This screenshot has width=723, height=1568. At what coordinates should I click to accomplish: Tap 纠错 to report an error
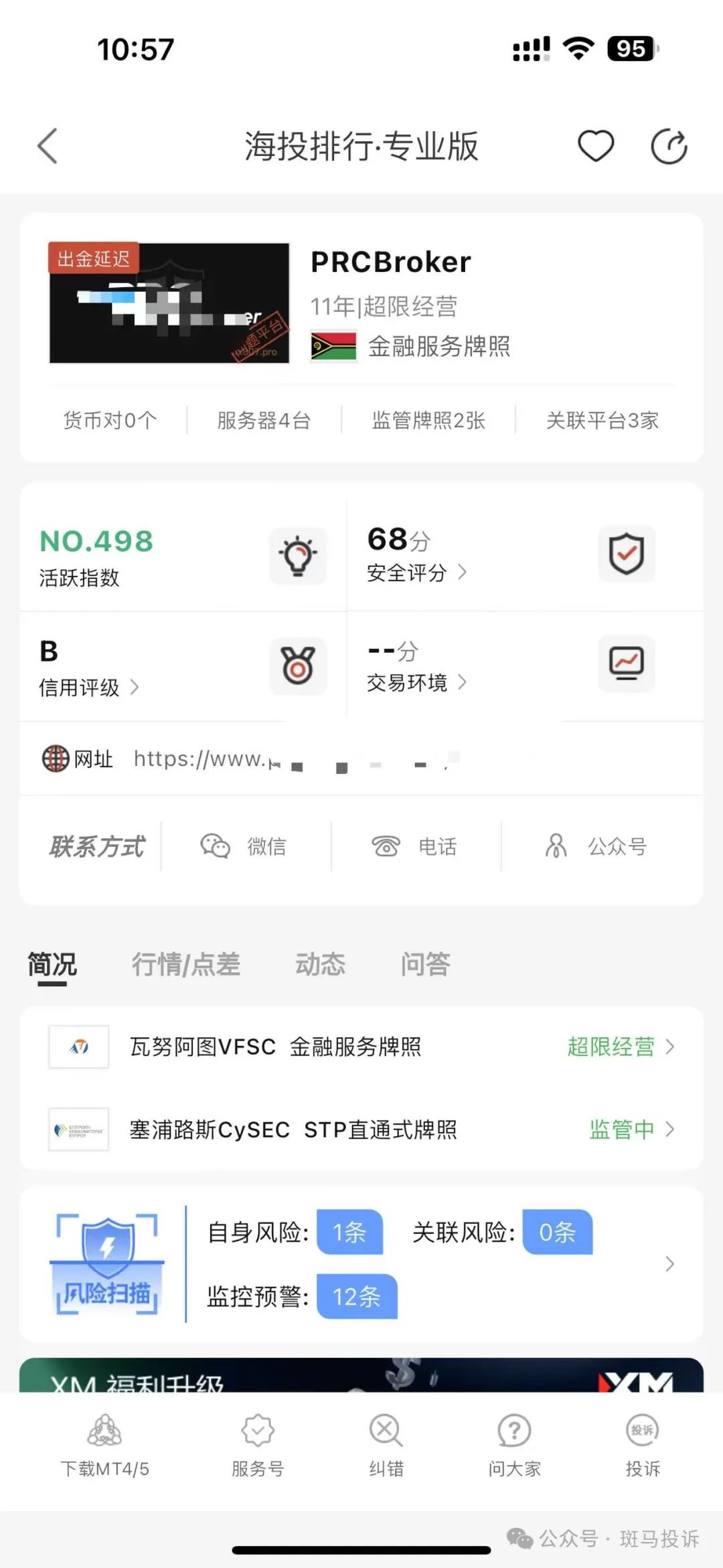pyautogui.click(x=386, y=1446)
